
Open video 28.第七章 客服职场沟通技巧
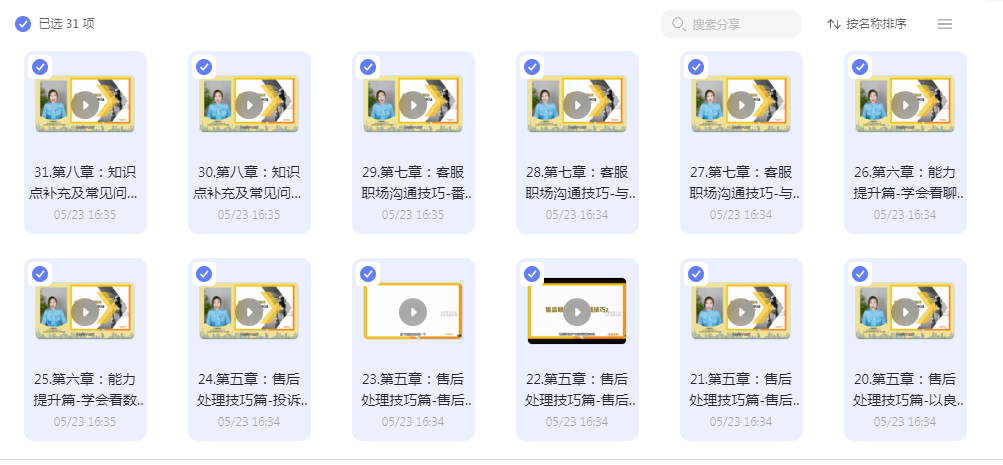coord(577,105)
